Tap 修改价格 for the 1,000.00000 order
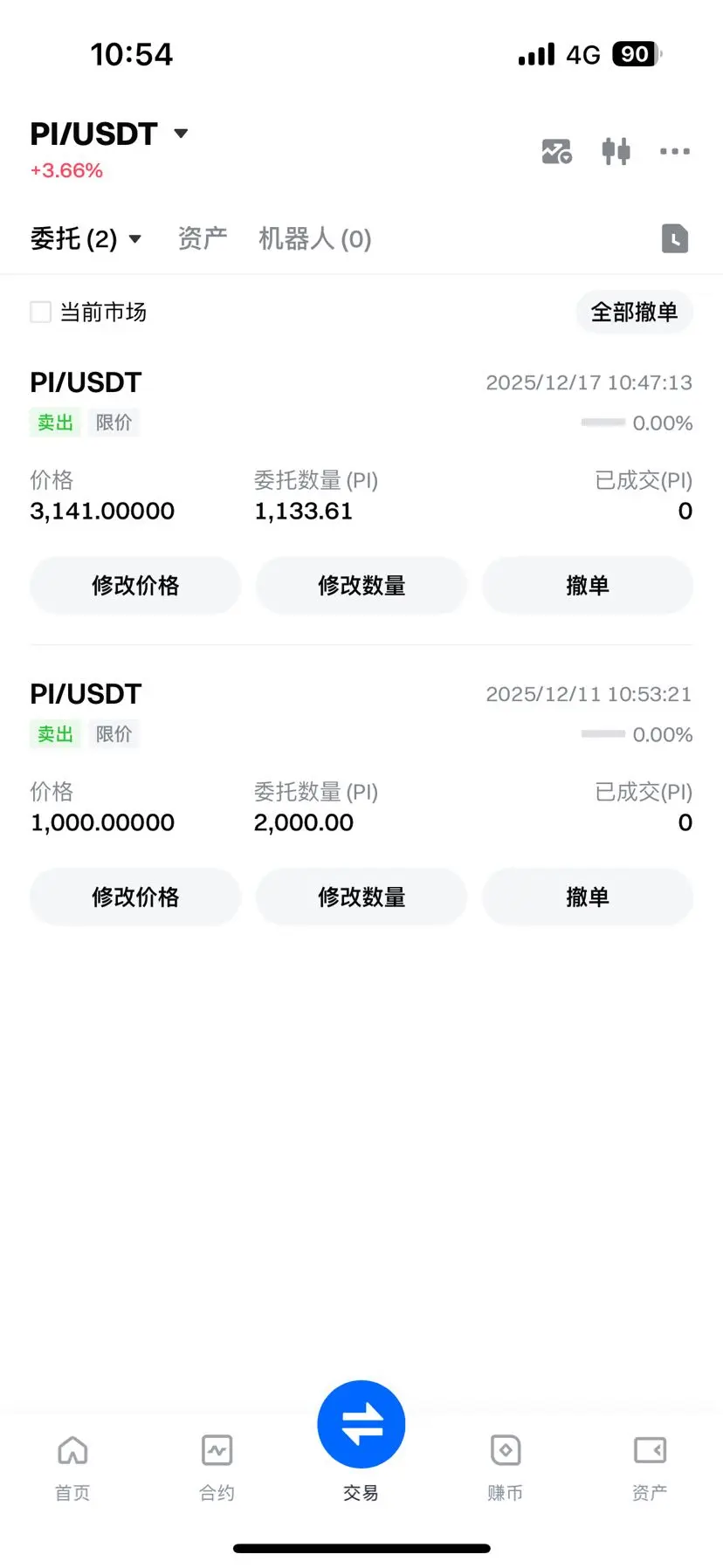The width and height of the screenshot is (723, 1568). click(x=135, y=897)
